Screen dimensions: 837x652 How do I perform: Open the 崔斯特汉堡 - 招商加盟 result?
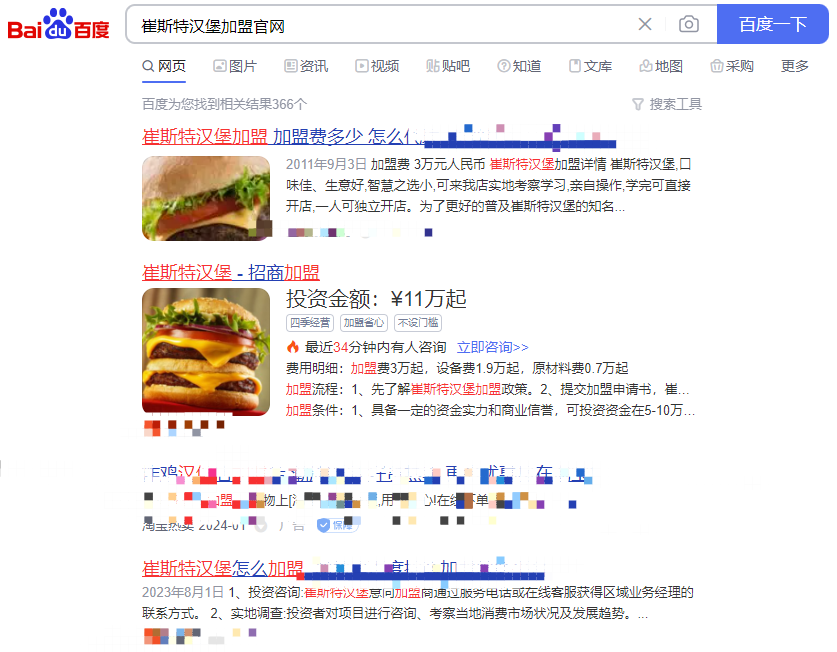(x=231, y=273)
